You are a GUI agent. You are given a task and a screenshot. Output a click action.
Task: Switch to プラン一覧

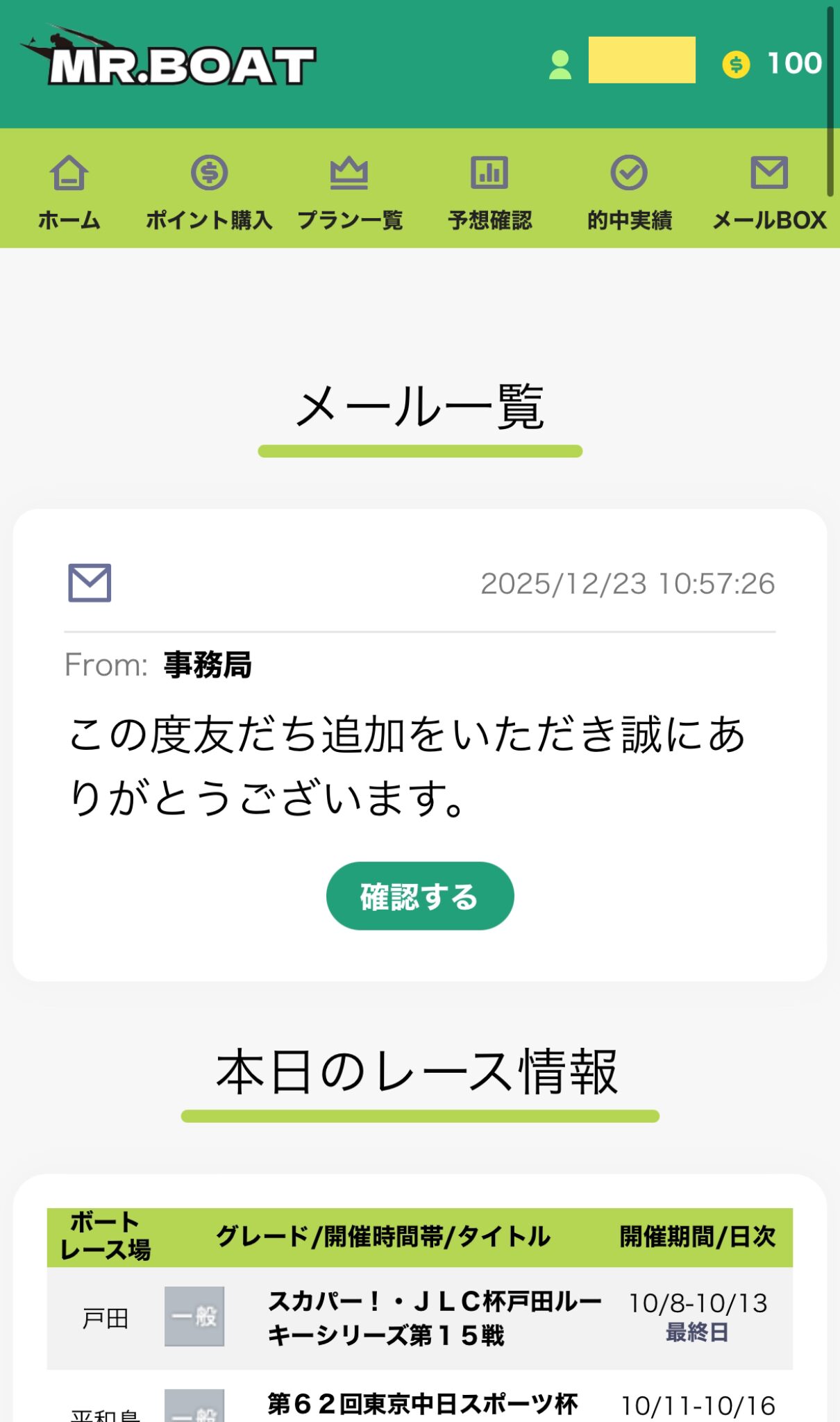[349, 192]
